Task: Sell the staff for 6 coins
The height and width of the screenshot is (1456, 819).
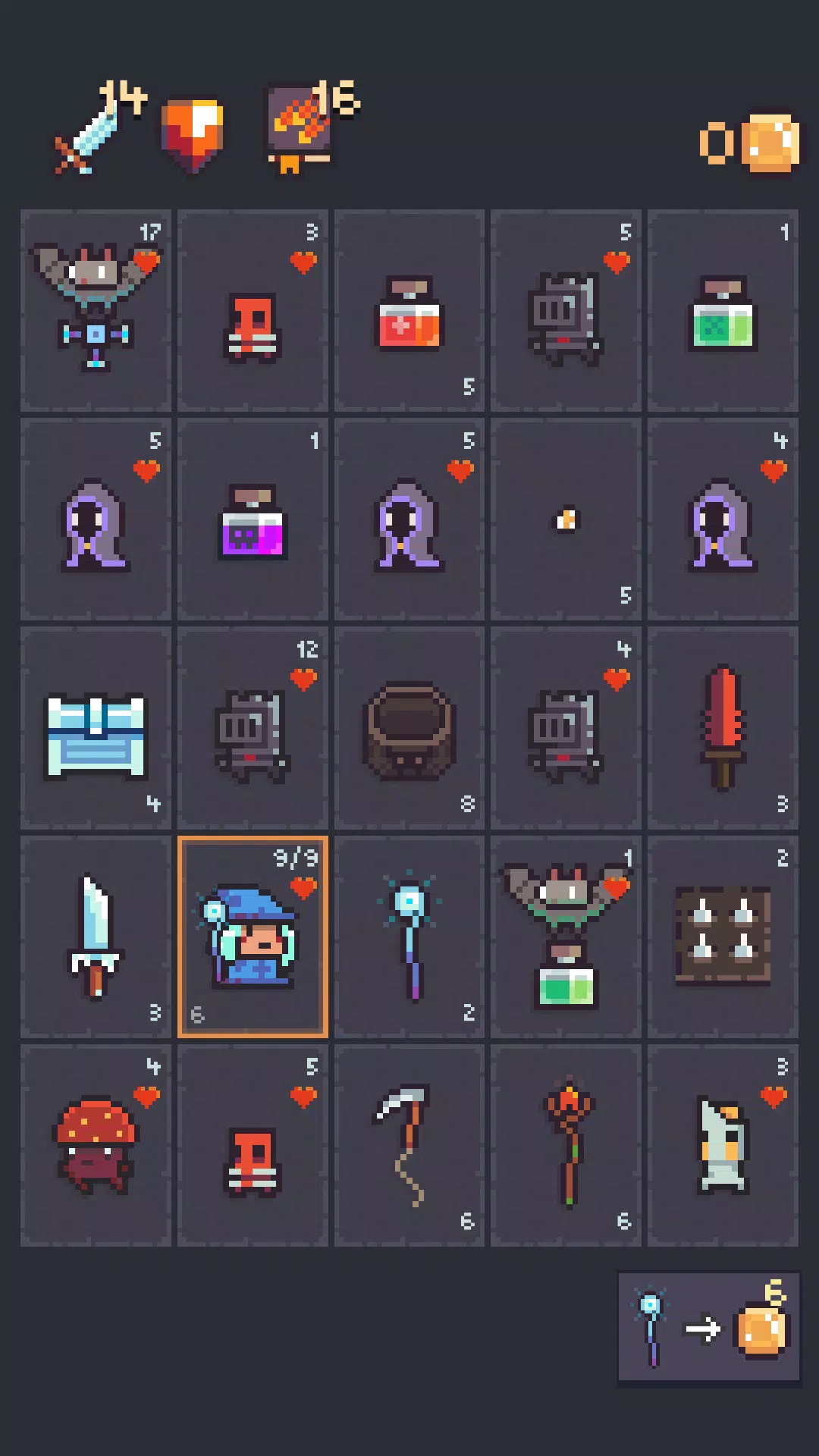Action: tap(709, 1327)
